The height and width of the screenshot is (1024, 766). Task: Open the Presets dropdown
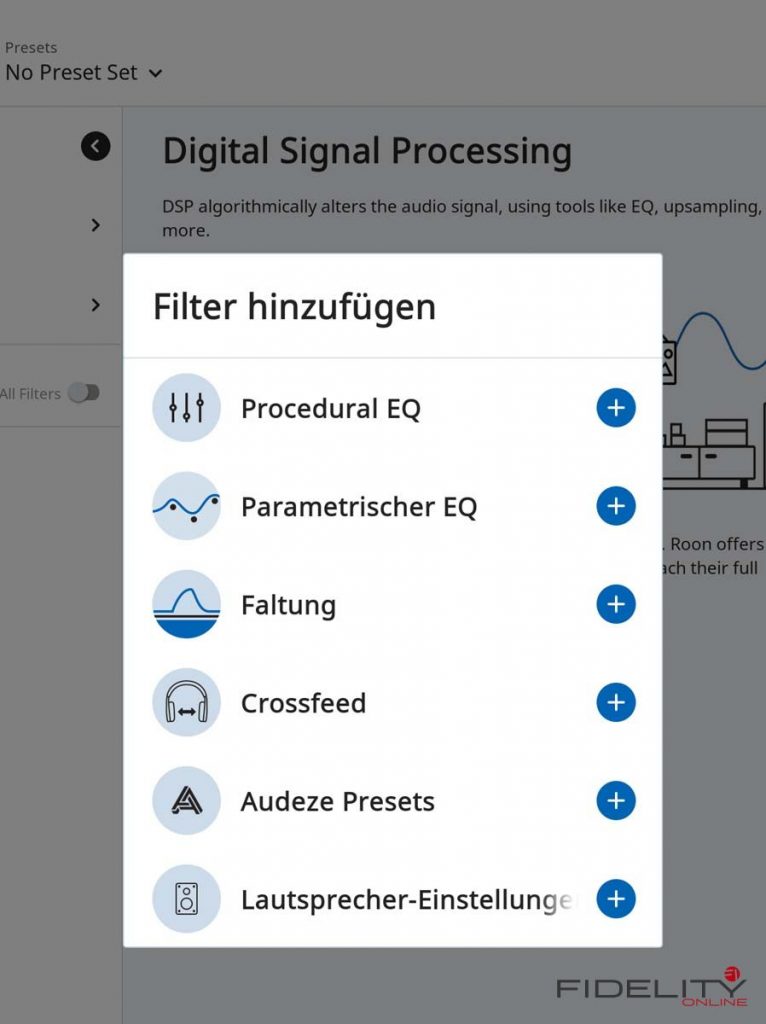(83, 73)
